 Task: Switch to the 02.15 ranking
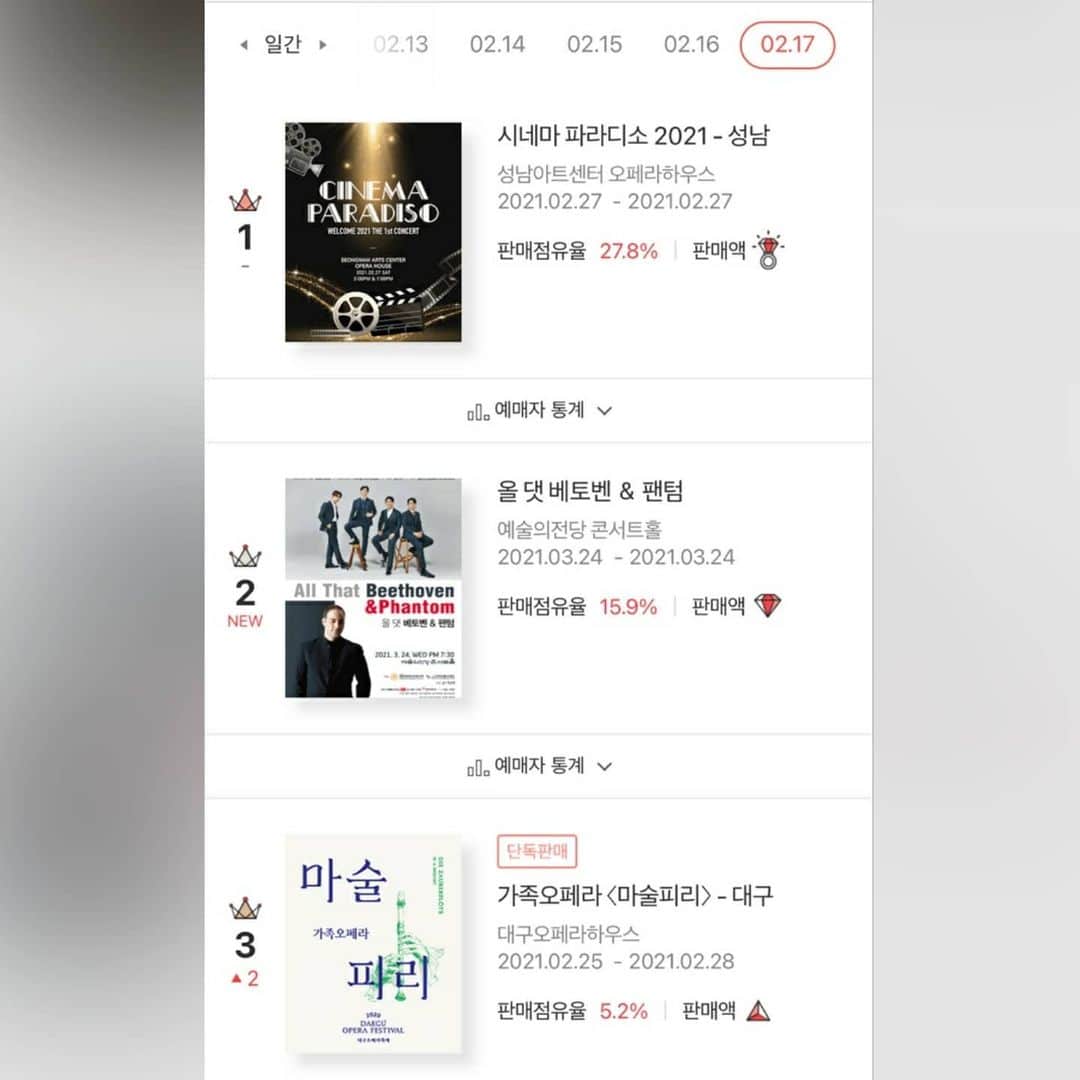594,45
